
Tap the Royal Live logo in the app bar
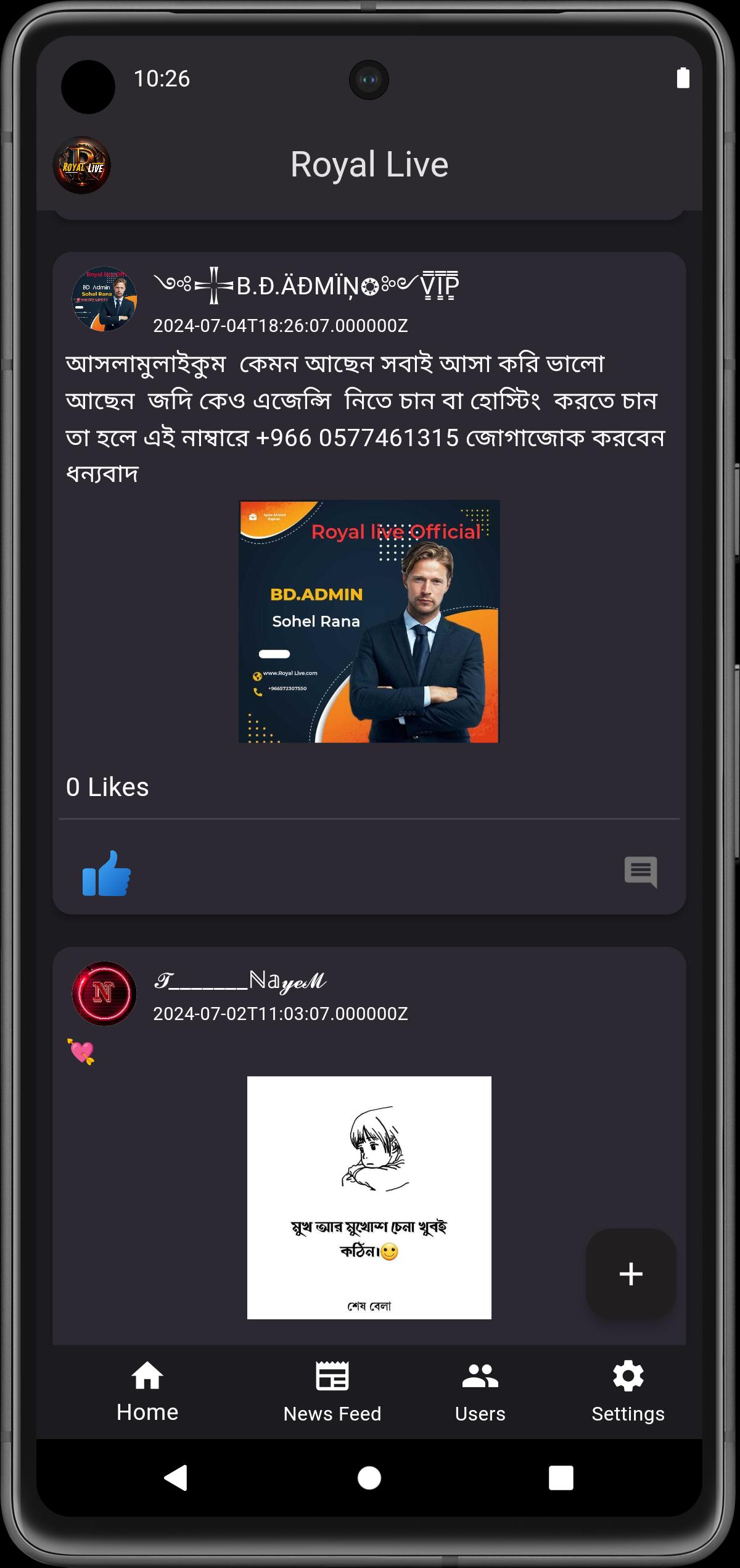coord(82,165)
